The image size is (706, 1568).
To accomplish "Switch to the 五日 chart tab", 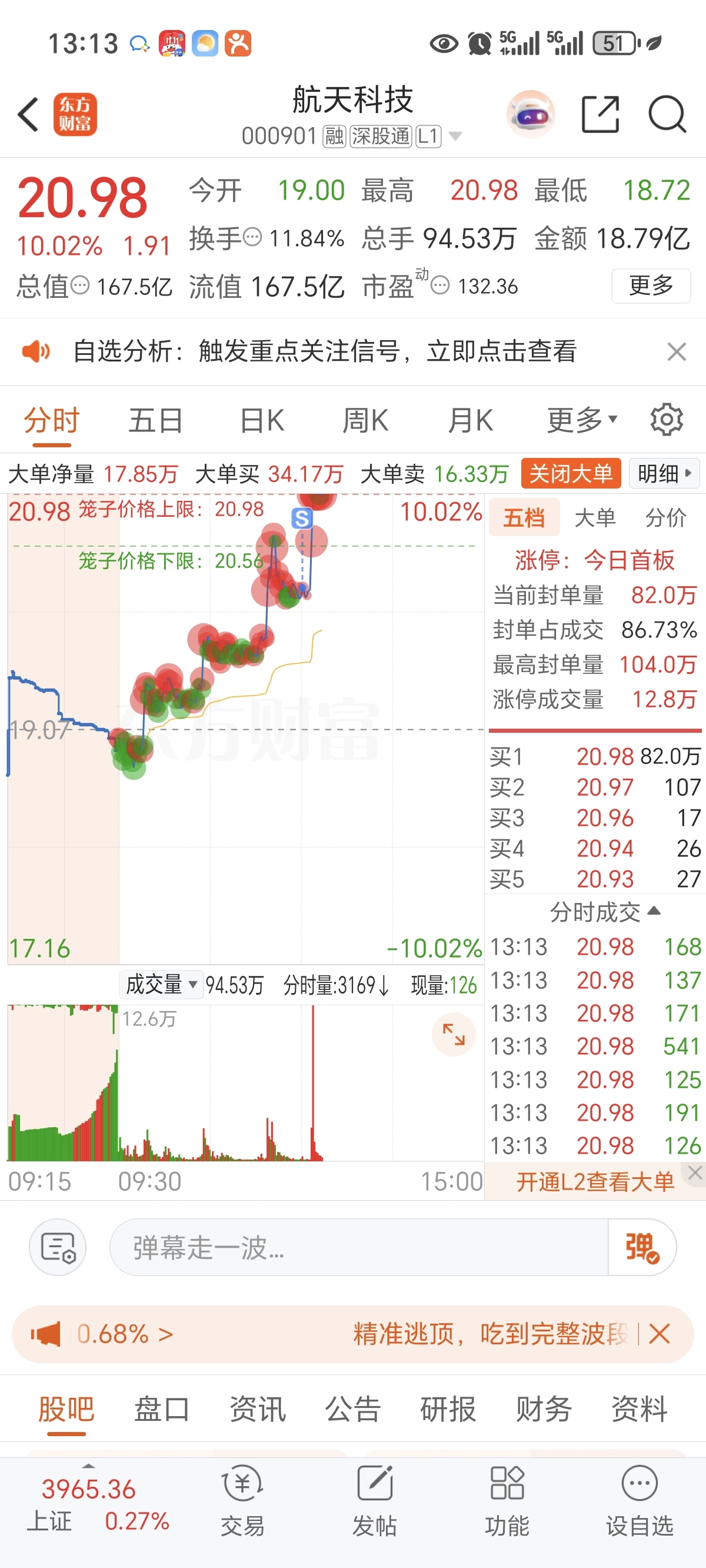I will pos(156,421).
